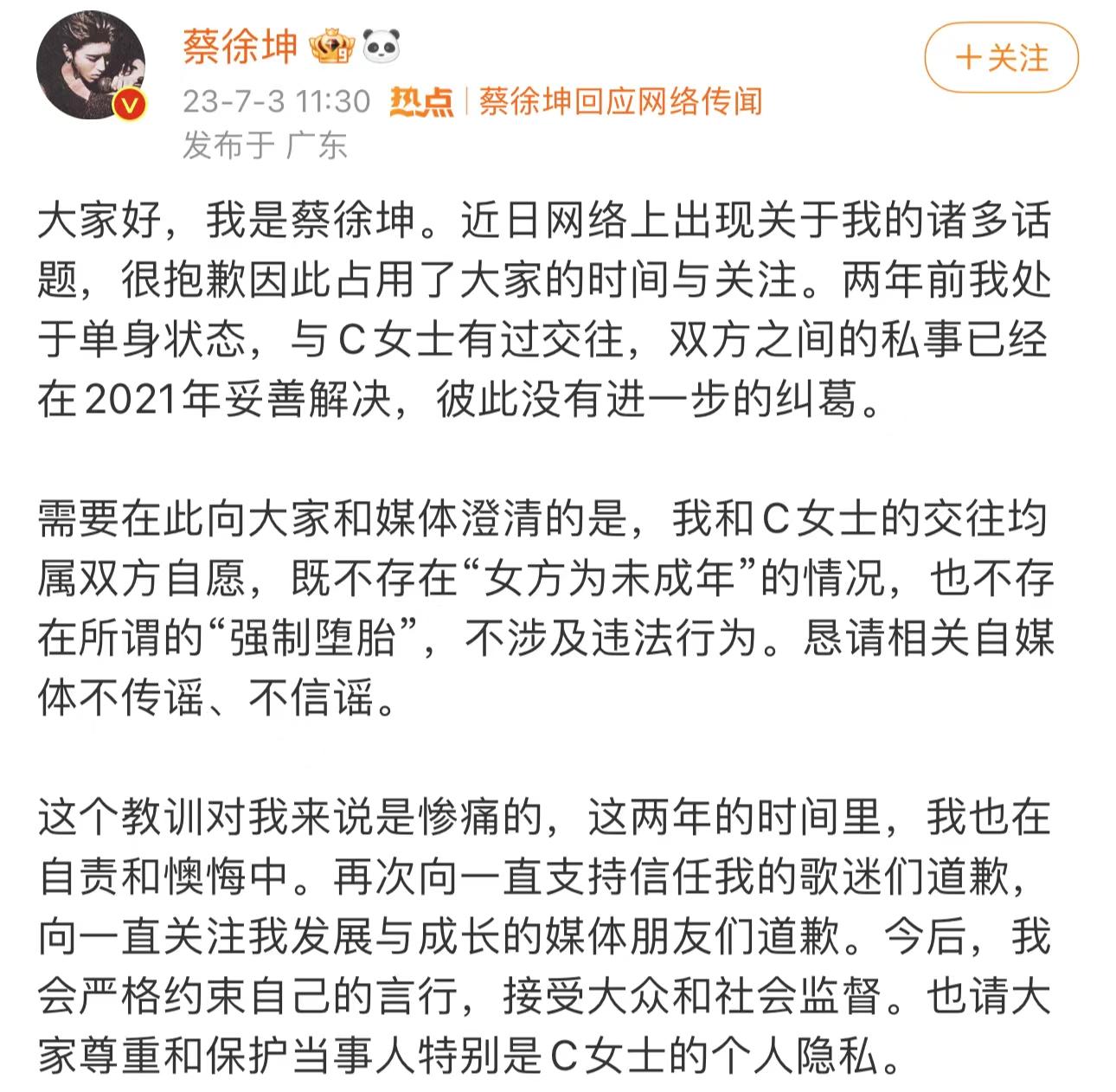Follow 蔡徐坤 with the +关注 button

coord(1001,59)
